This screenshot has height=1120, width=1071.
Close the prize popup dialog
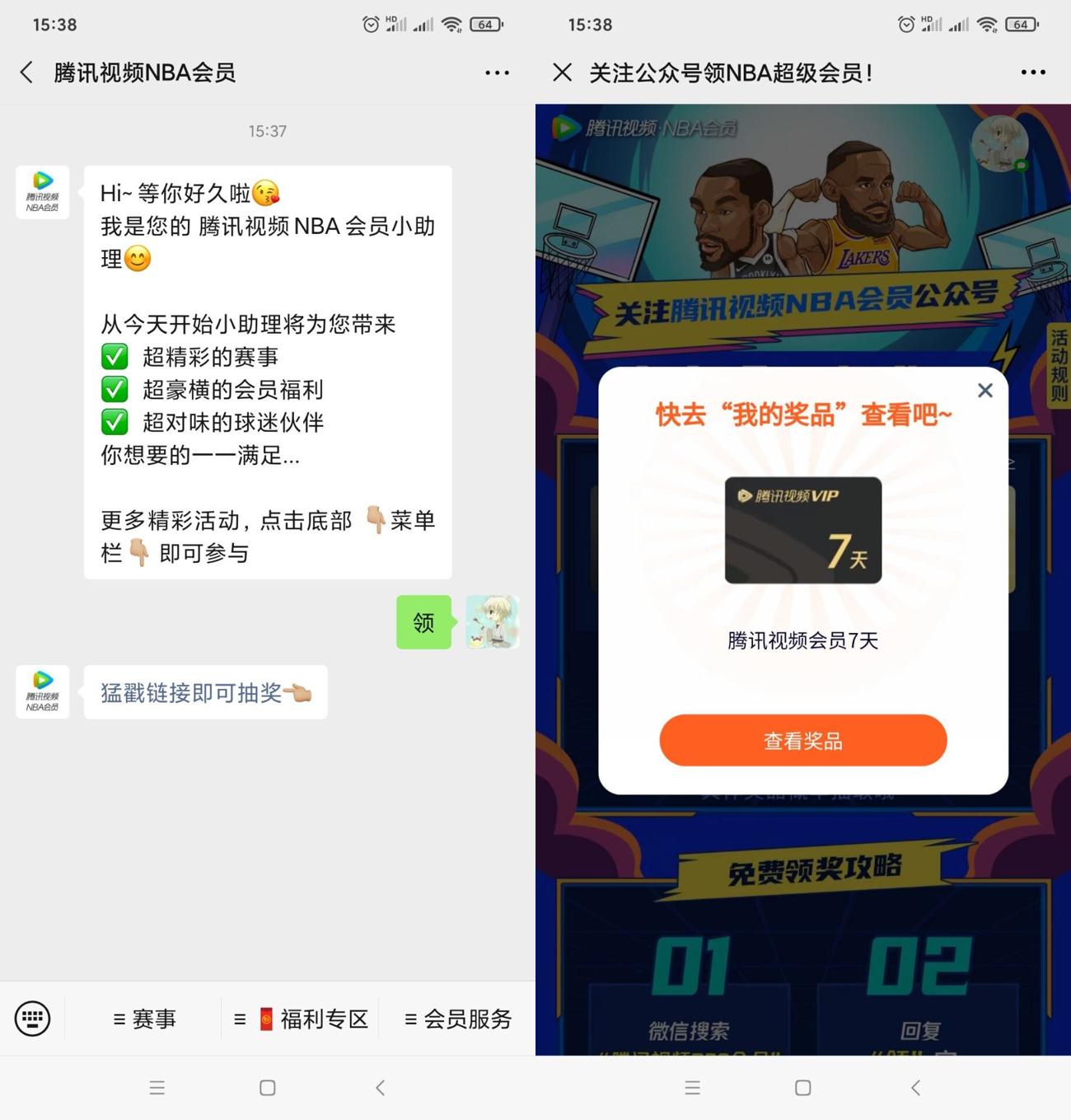[x=984, y=391]
